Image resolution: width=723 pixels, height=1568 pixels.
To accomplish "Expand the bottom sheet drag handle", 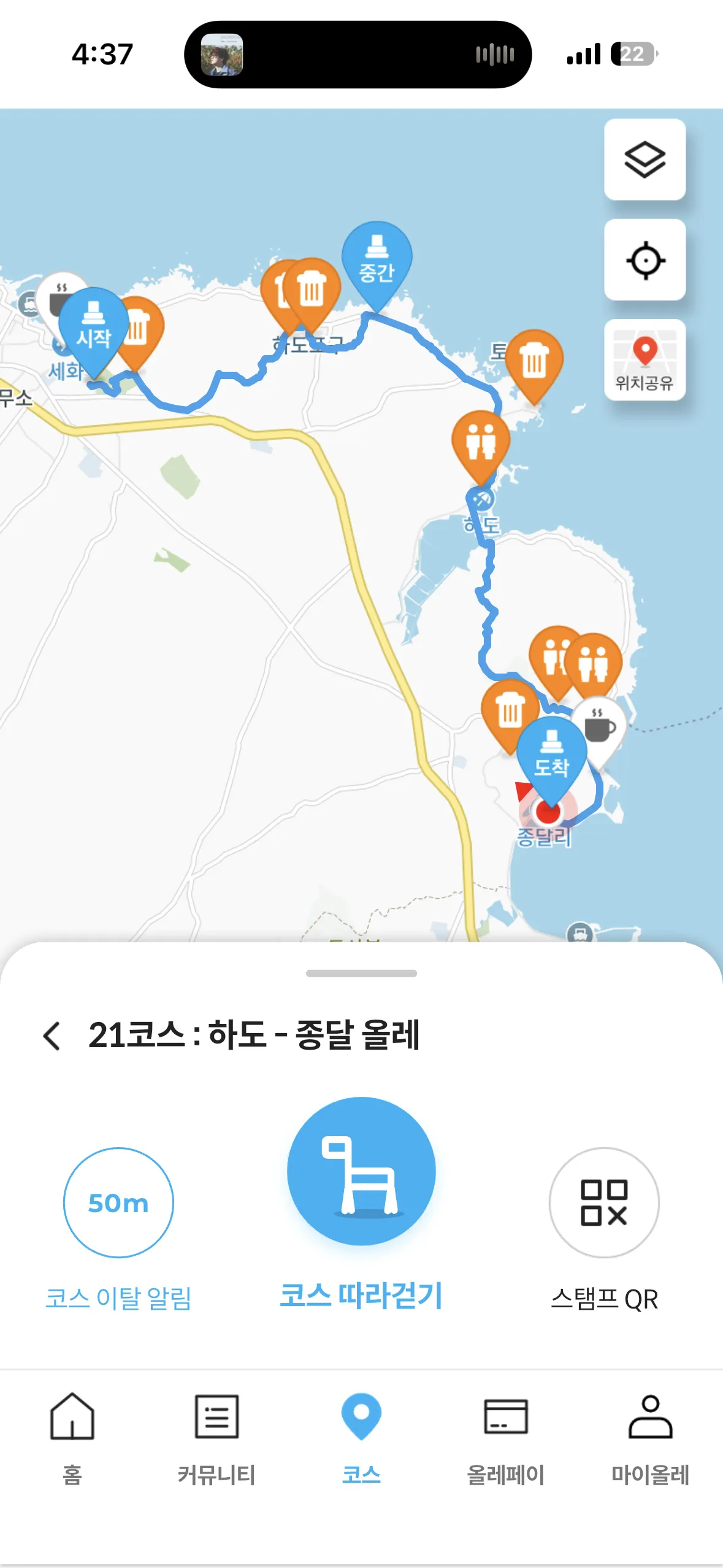I will [361, 974].
